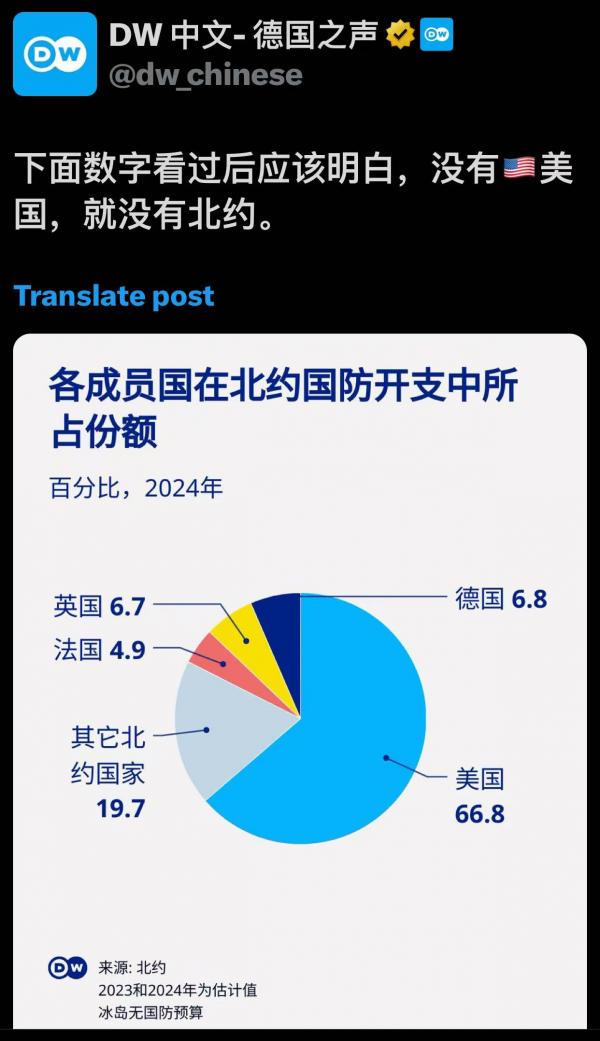Open the DW 中文 profile avatar
The height and width of the screenshot is (1041, 600).
[x=55, y=54]
